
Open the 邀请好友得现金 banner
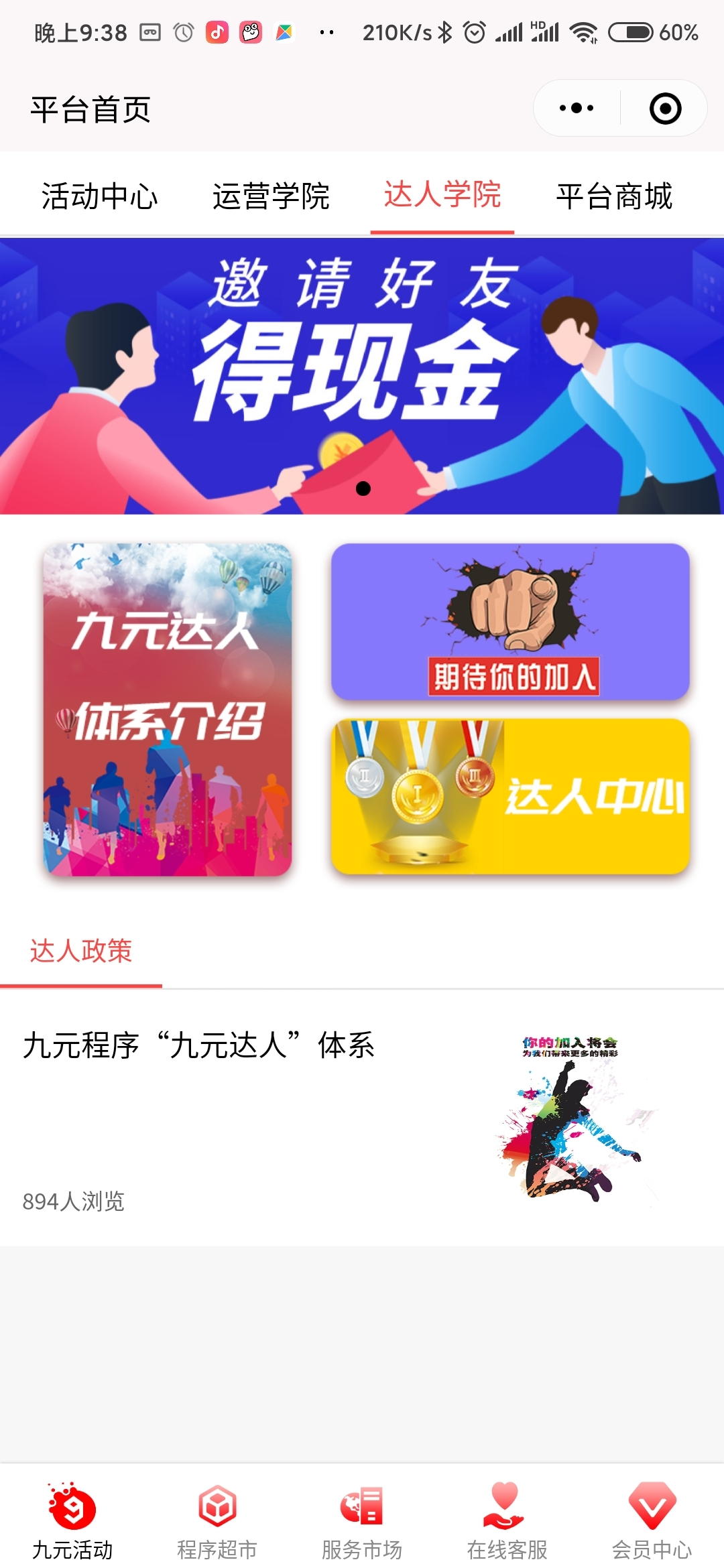[x=362, y=376]
